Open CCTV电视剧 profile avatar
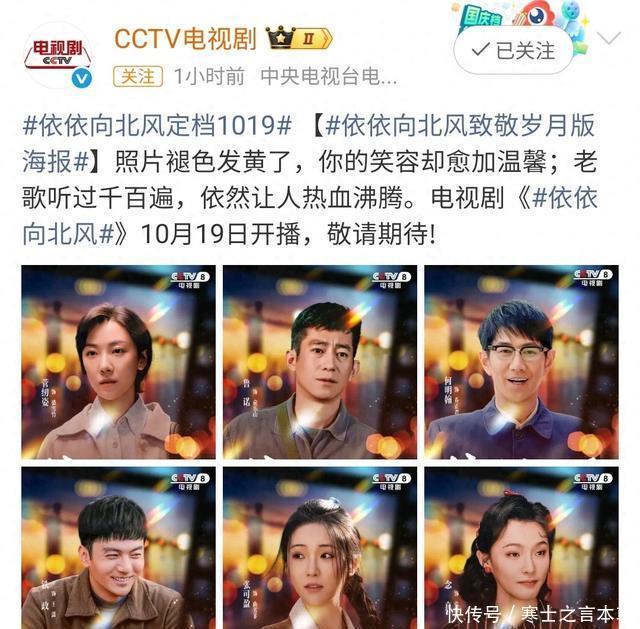 point(58,56)
